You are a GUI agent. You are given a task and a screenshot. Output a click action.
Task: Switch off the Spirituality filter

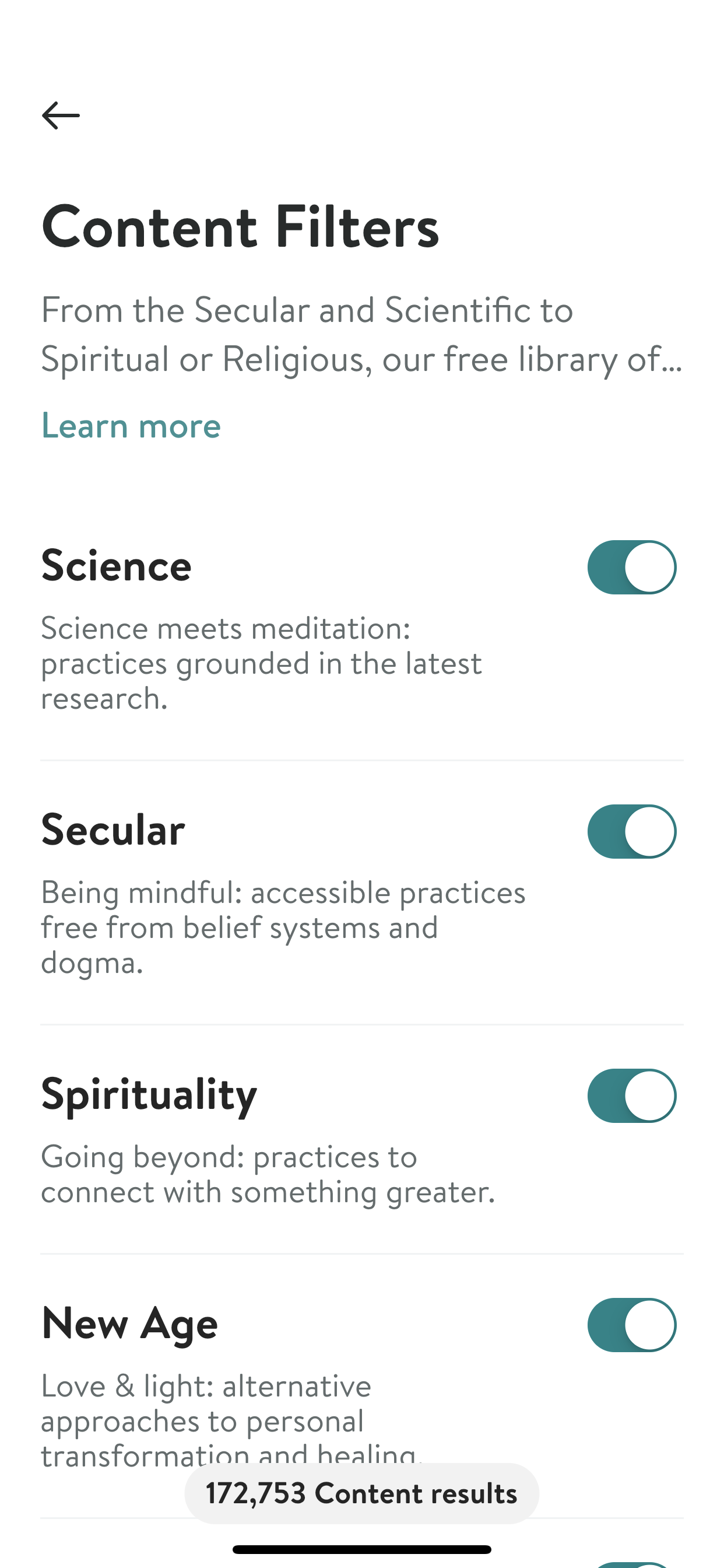pyautogui.click(x=631, y=1095)
